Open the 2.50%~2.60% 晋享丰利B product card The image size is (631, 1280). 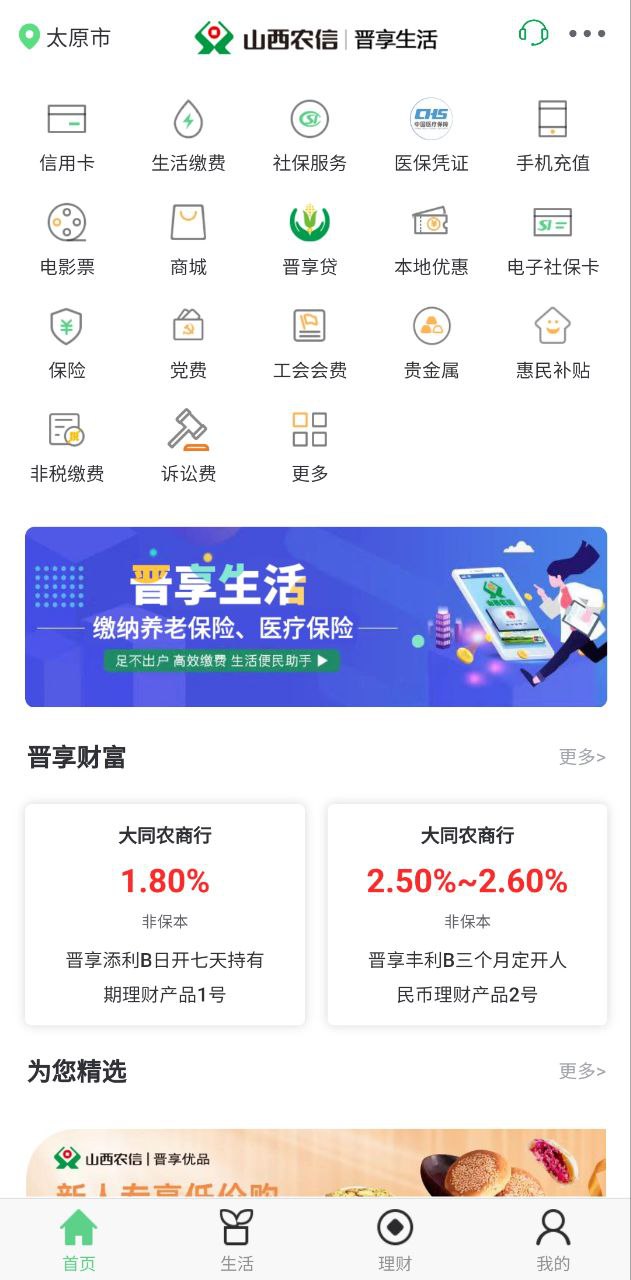467,914
